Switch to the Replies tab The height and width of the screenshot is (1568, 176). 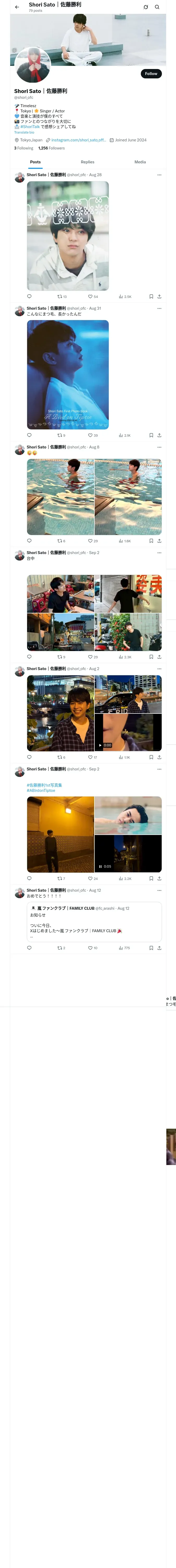tap(87, 162)
